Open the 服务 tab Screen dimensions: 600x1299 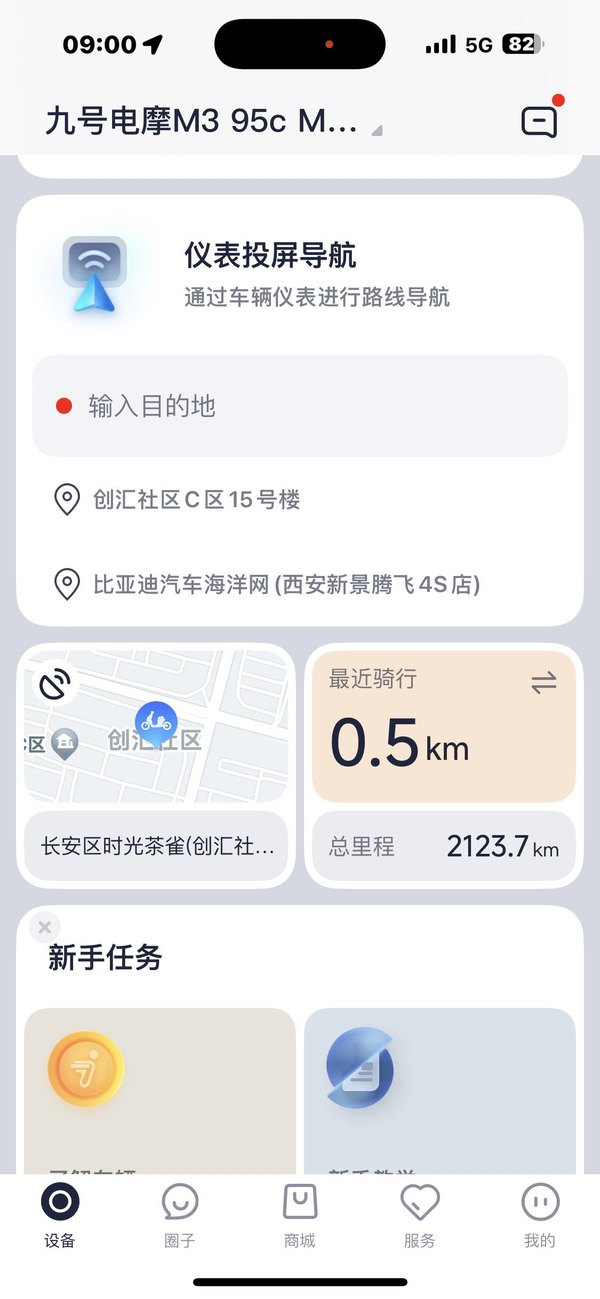tap(420, 1215)
